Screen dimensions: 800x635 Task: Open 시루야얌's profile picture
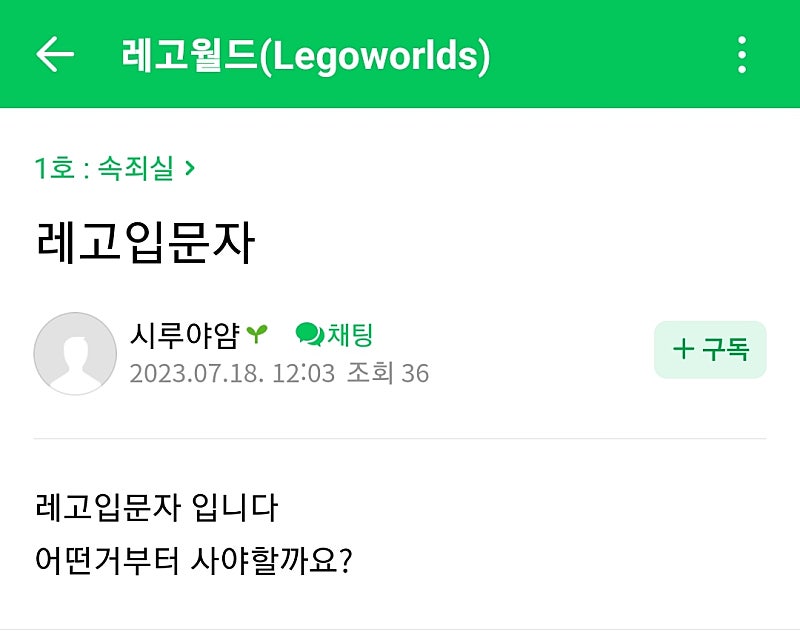point(75,354)
